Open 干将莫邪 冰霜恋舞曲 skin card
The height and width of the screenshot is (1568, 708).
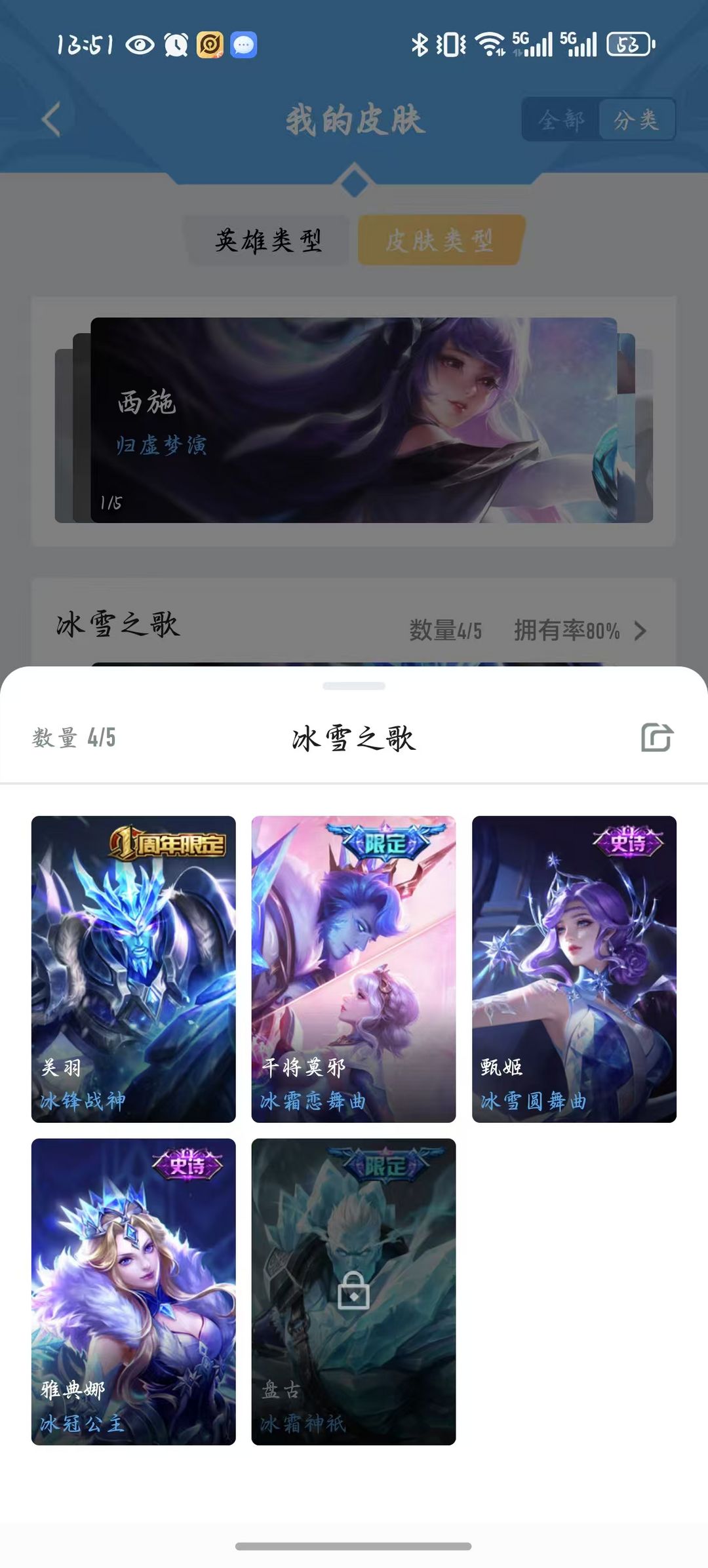353,969
